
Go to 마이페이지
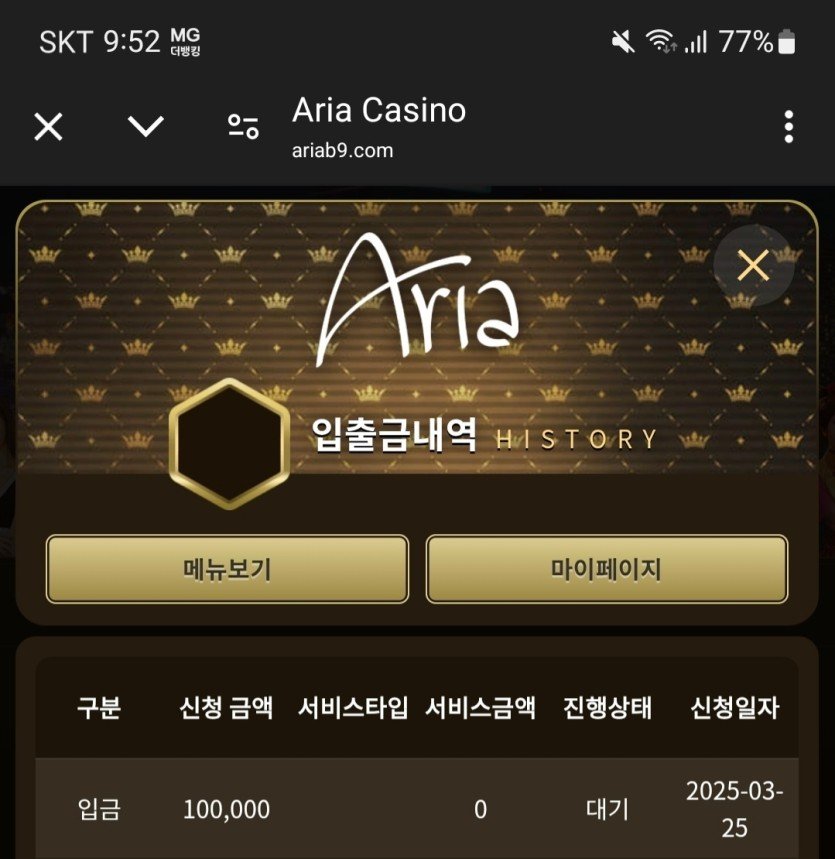[x=607, y=569]
